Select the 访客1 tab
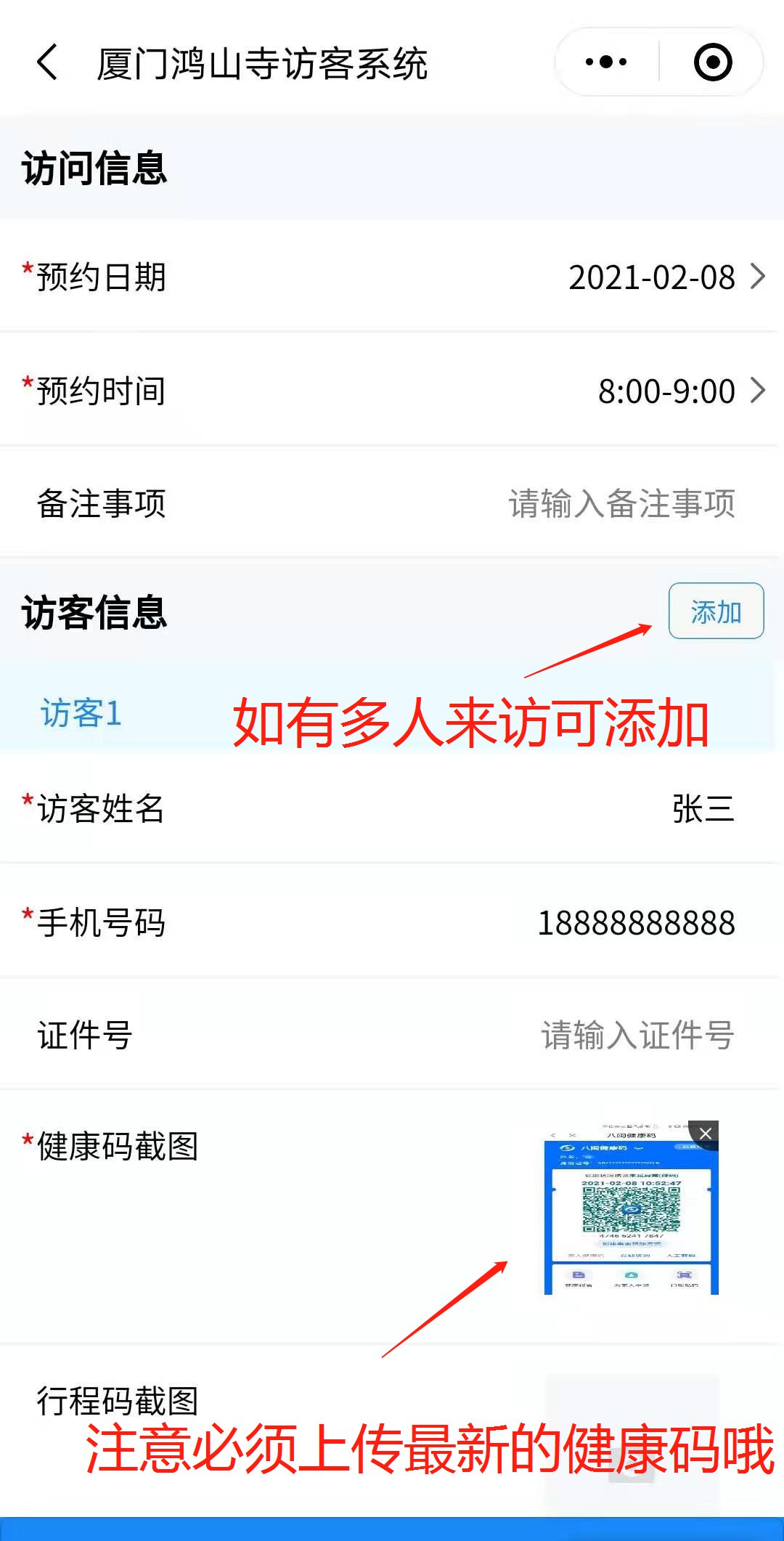This screenshot has height=1541, width=784. click(81, 712)
